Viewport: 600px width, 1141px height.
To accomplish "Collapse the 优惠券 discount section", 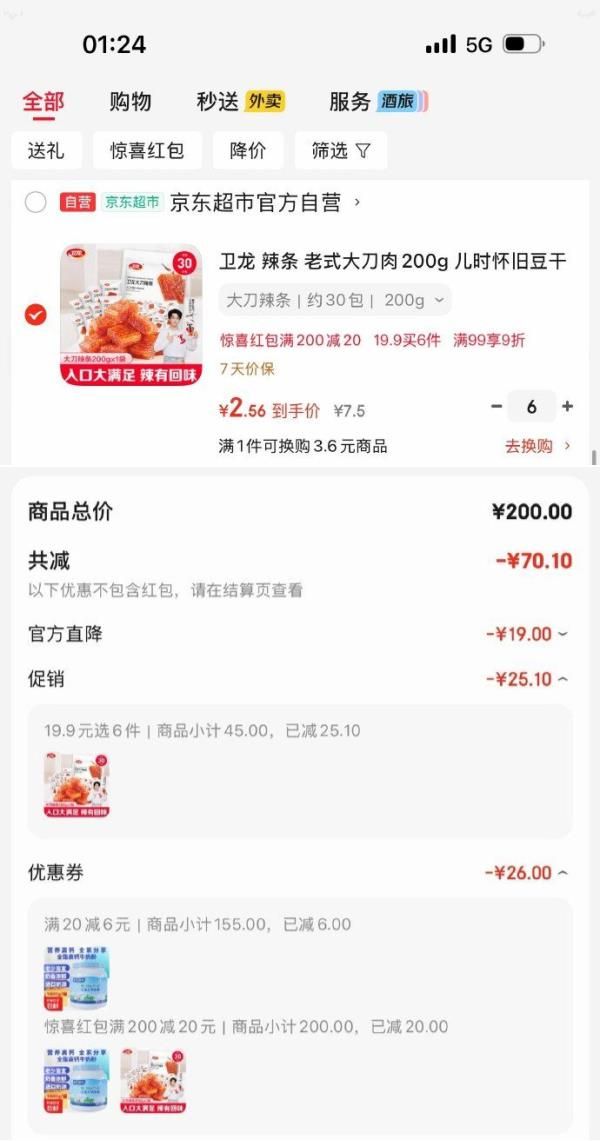I will (527, 873).
